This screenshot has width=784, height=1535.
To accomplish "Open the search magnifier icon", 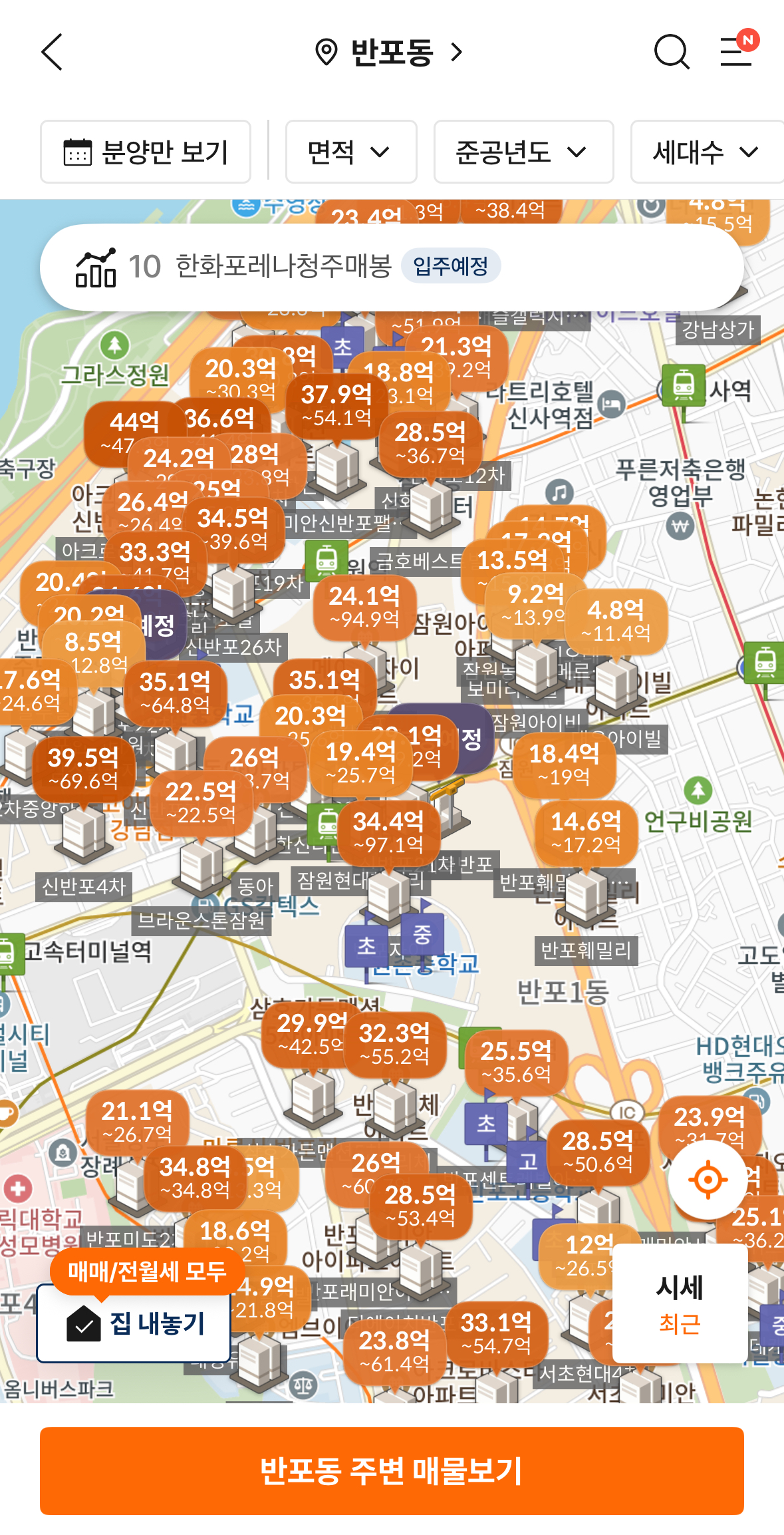I will 671,52.
